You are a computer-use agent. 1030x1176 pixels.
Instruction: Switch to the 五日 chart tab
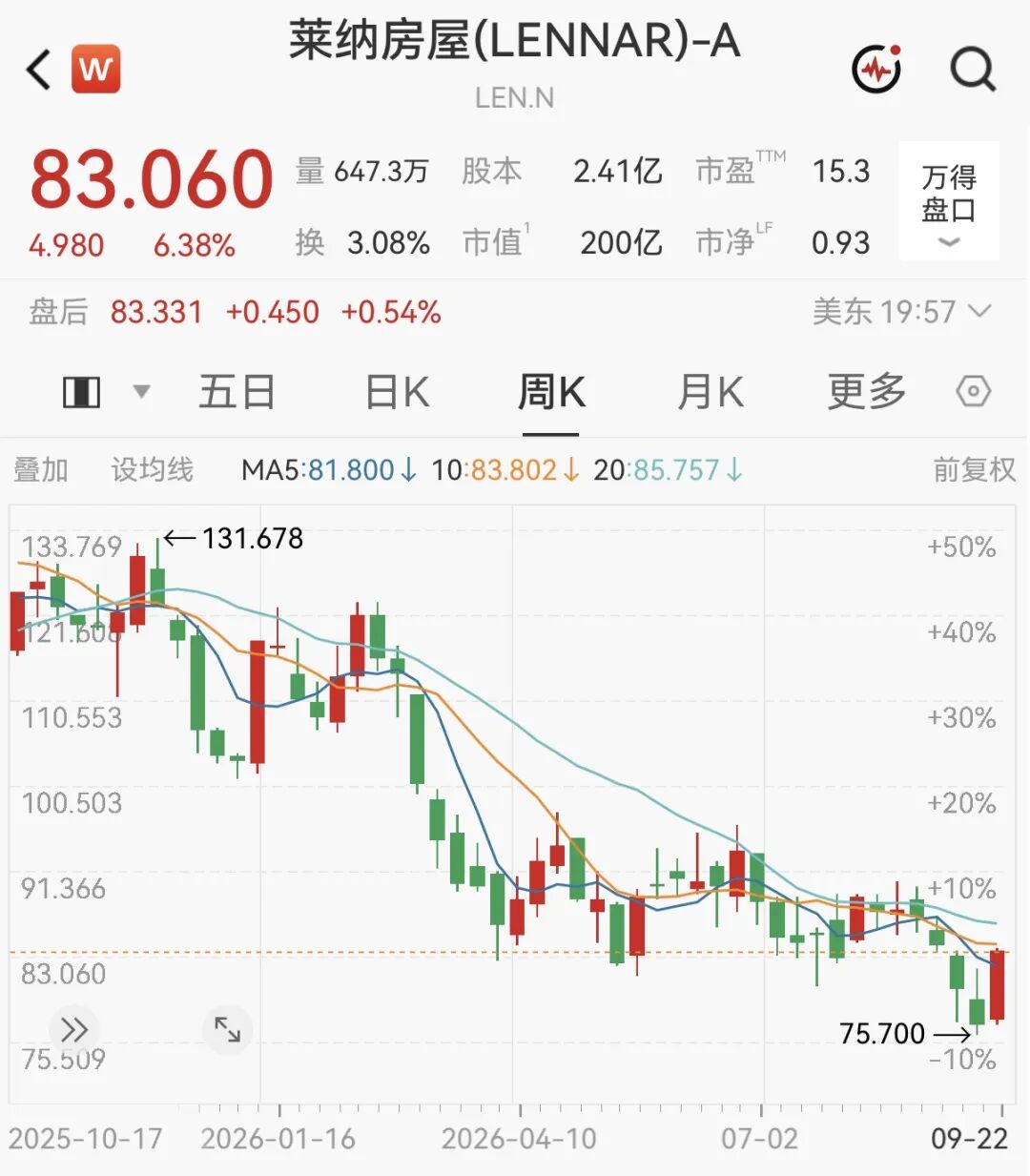[237, 392]
